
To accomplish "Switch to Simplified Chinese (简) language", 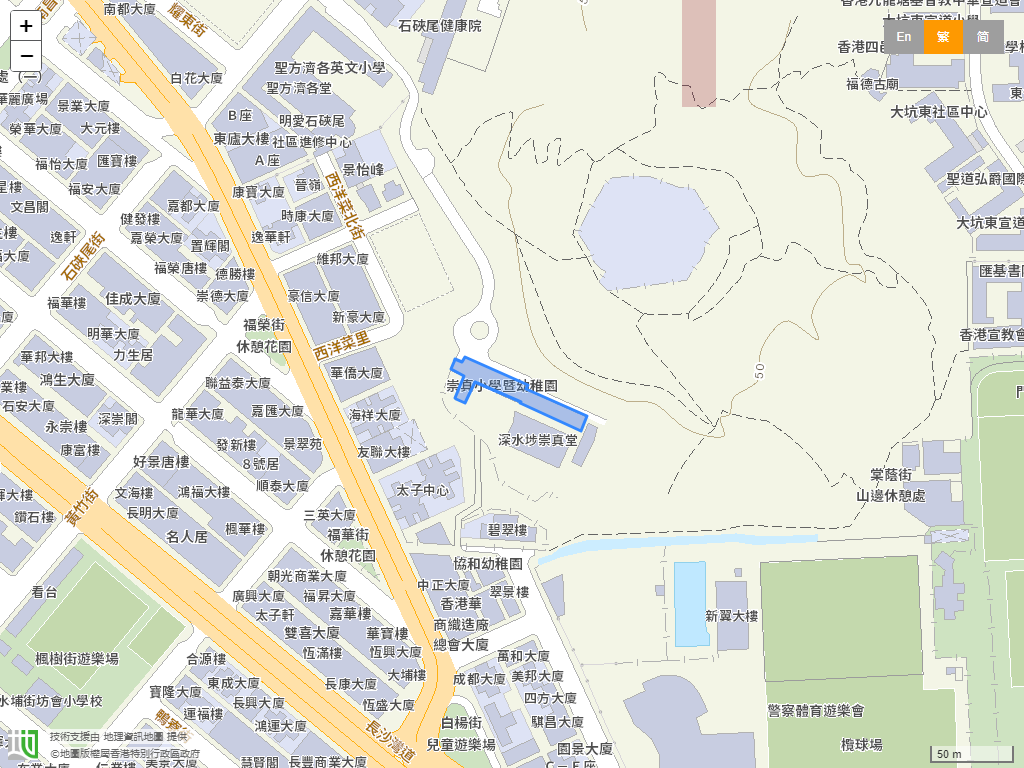I will (983, 37).
